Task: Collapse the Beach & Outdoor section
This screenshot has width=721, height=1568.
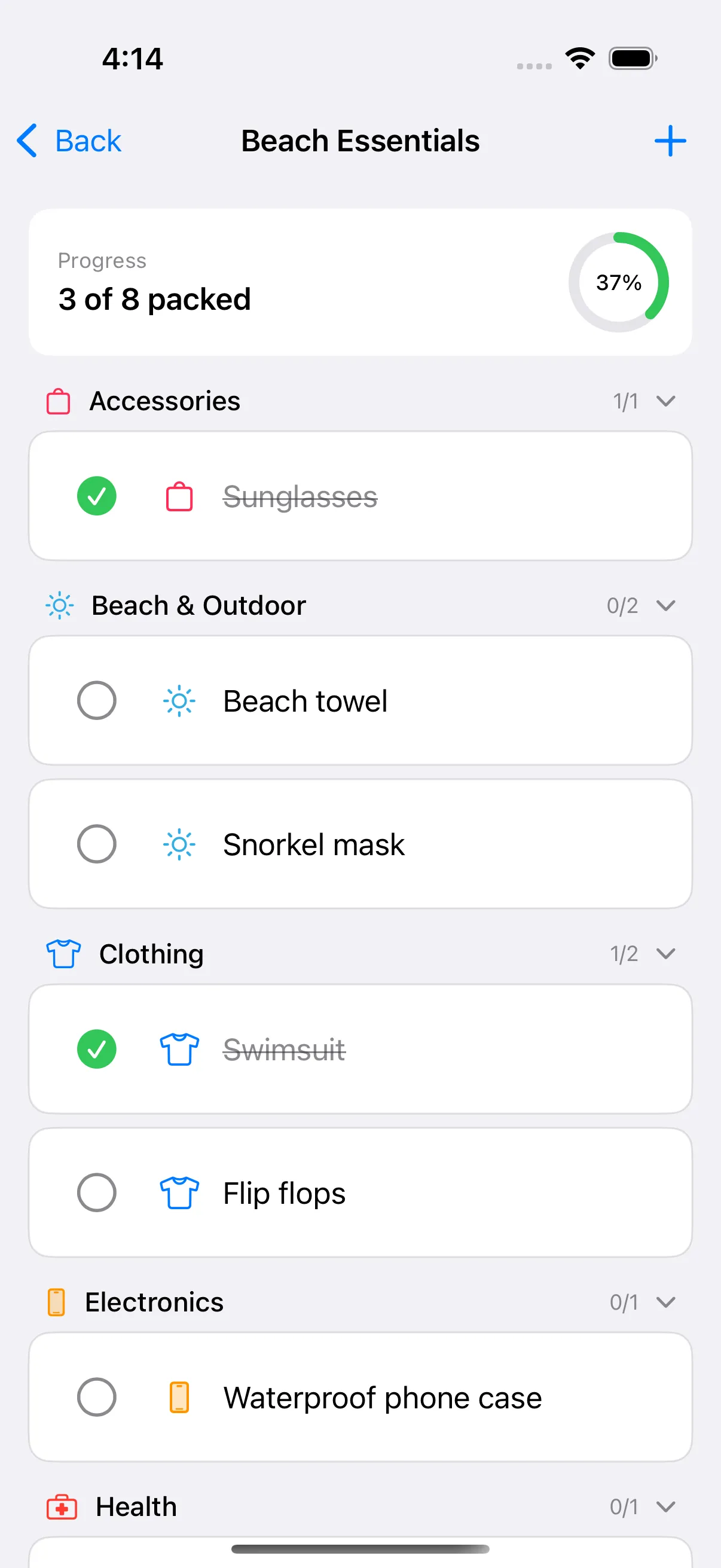Action: 666,606
